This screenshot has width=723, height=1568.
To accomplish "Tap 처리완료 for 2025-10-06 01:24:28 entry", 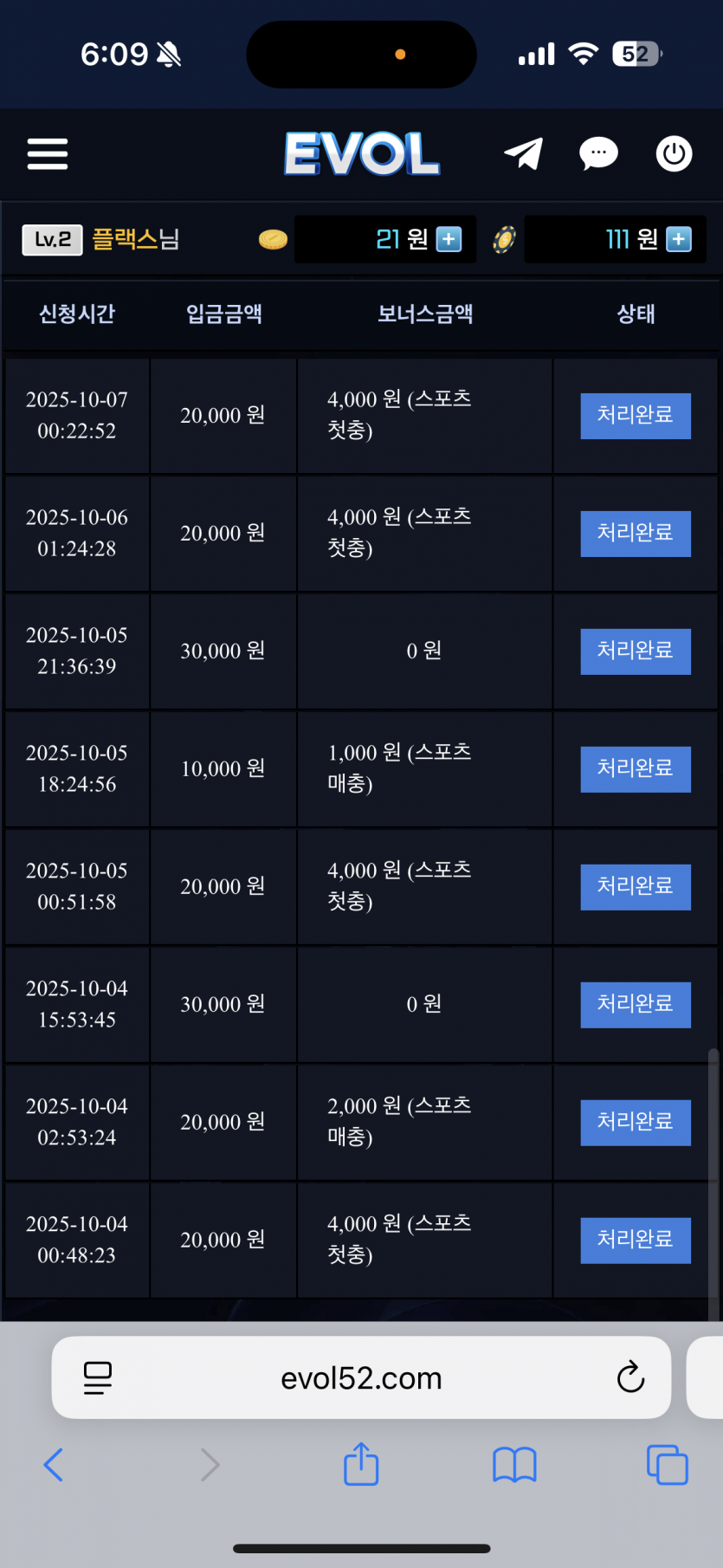I will tap(635, 534).
